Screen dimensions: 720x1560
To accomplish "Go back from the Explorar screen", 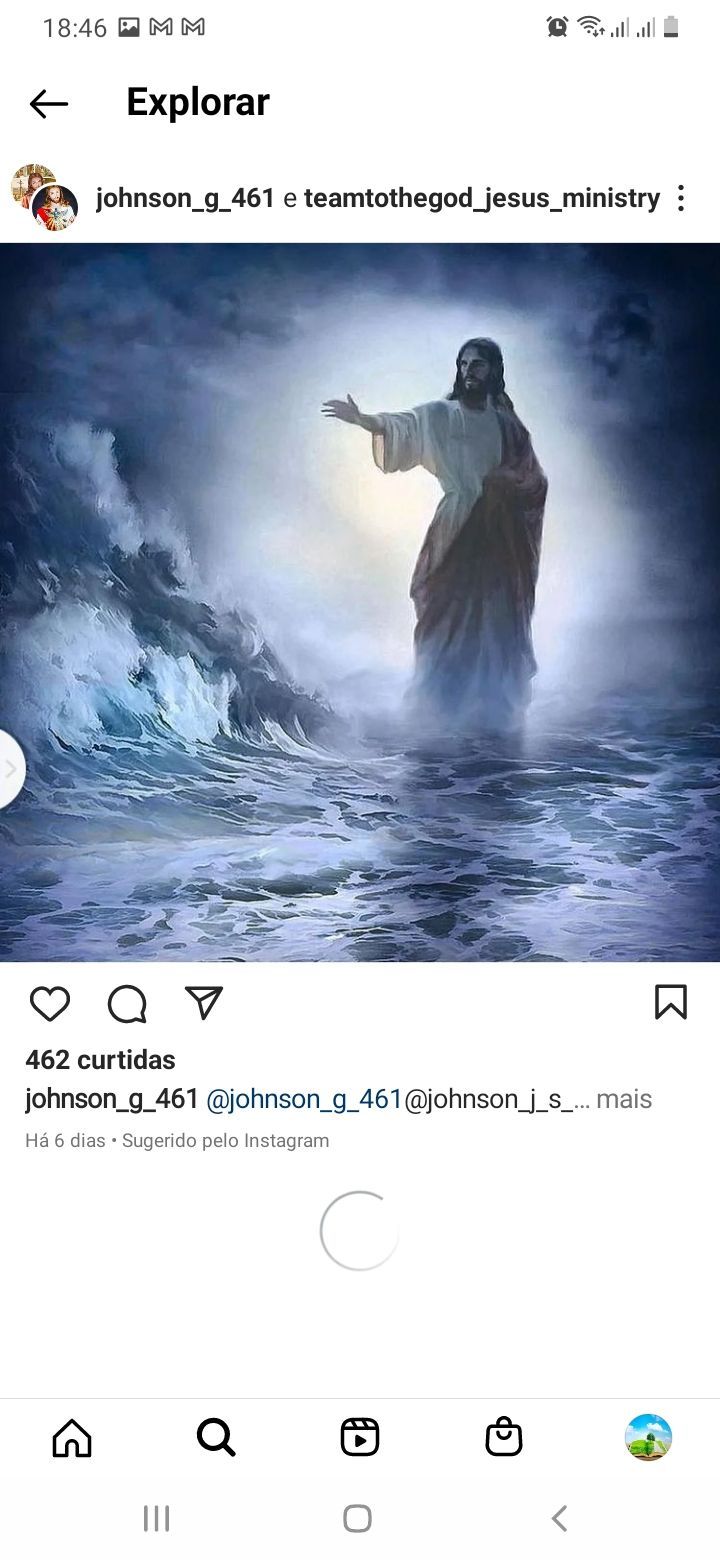I will coord(49,103).
